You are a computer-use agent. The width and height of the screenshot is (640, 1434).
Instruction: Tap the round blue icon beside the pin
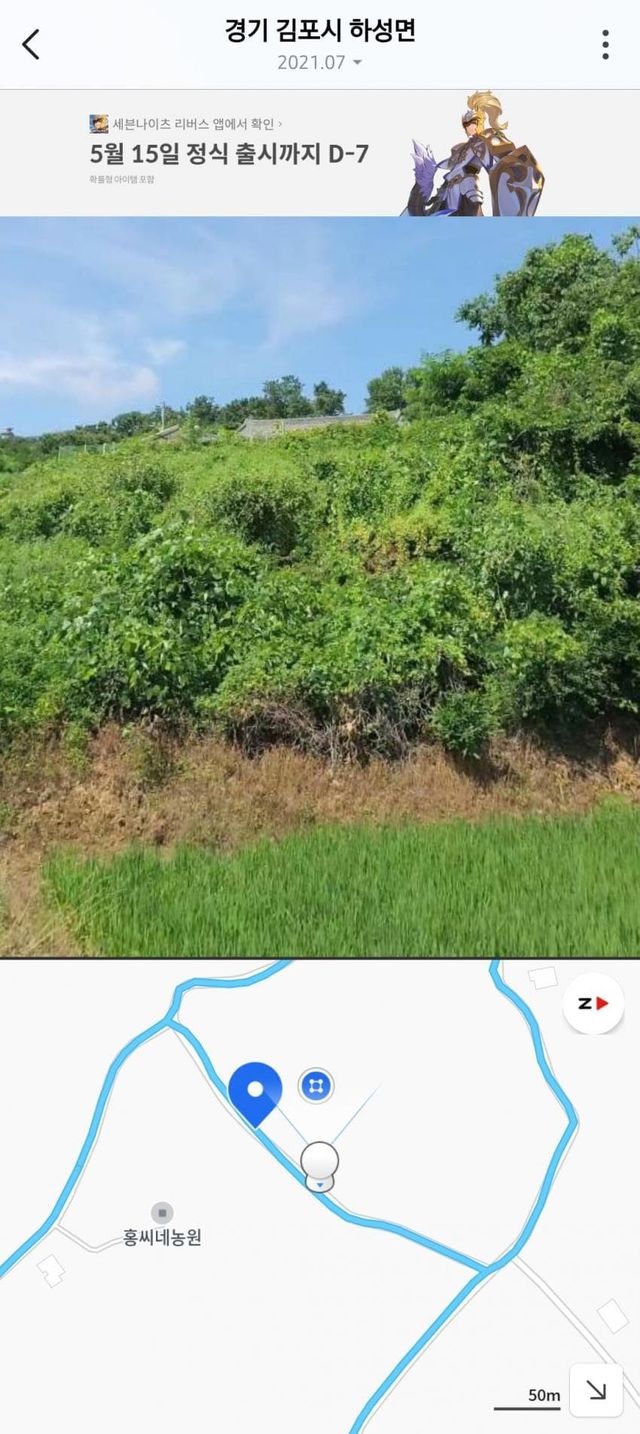pyautogui.click(x=316, y=1085)
